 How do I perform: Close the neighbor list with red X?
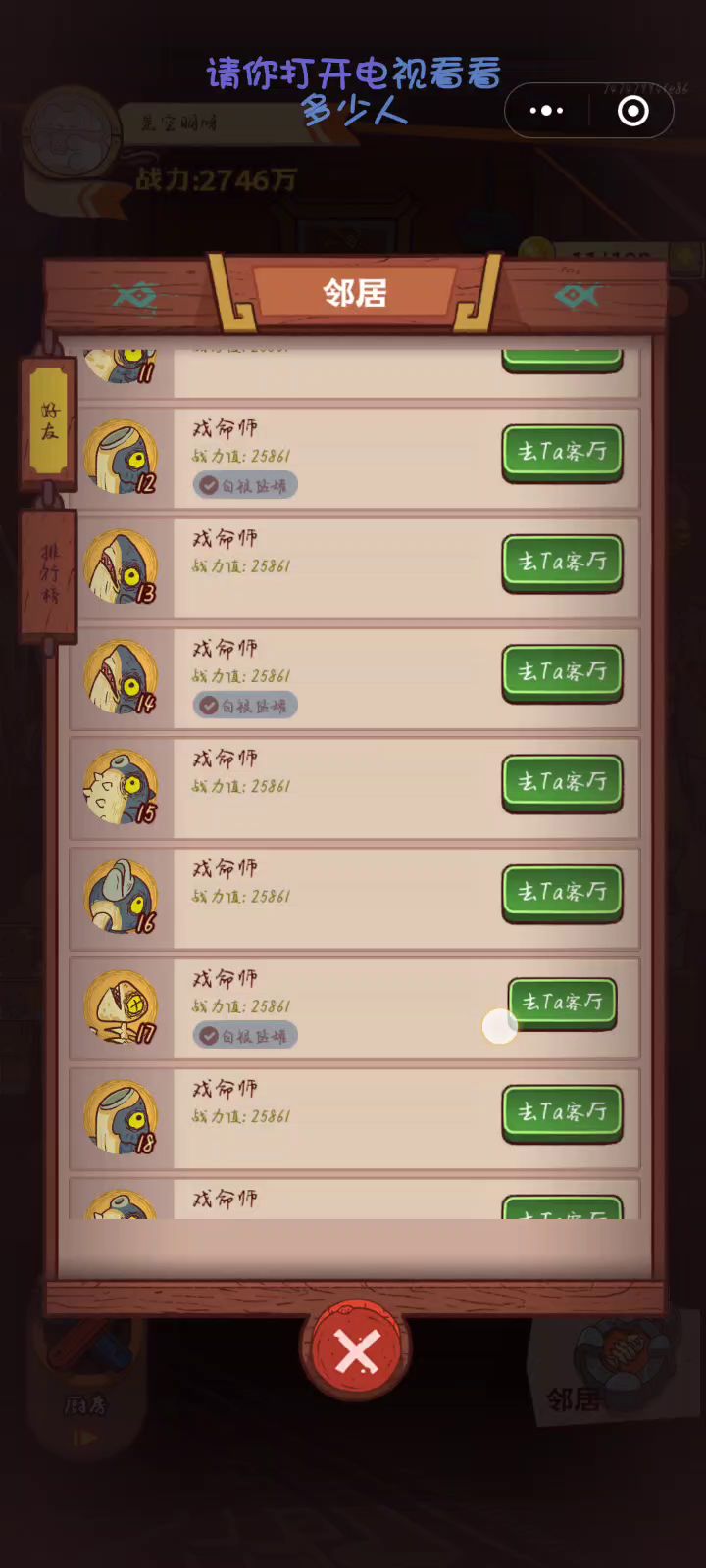(356, 1353)
